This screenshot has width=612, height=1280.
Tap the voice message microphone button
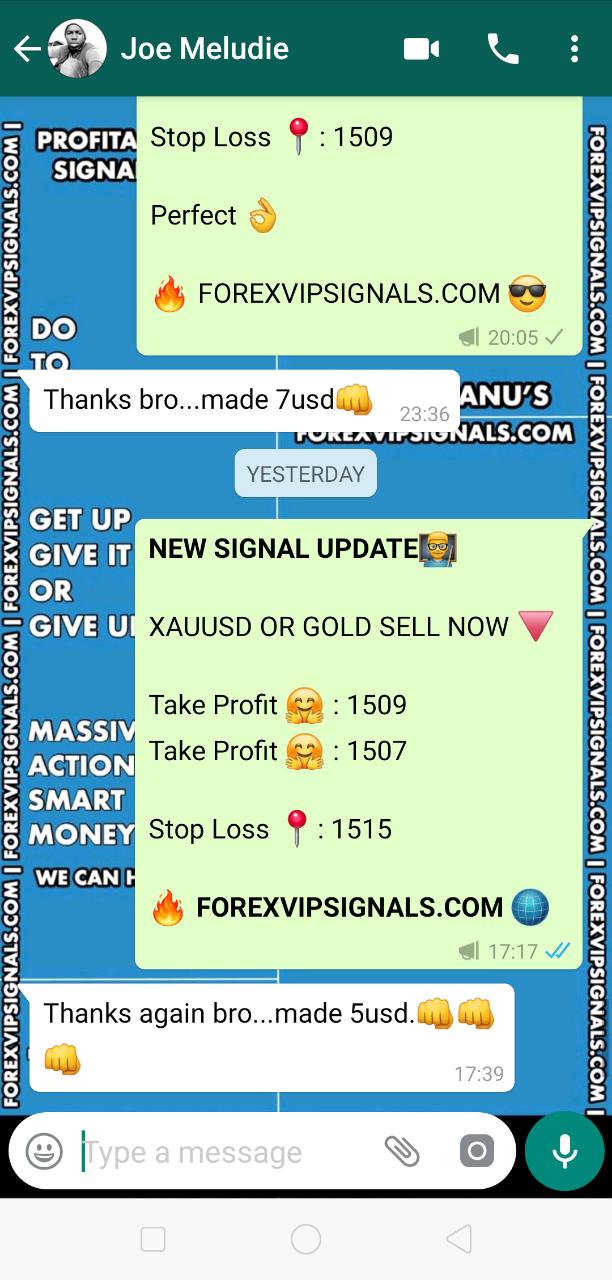[565, 1151]
